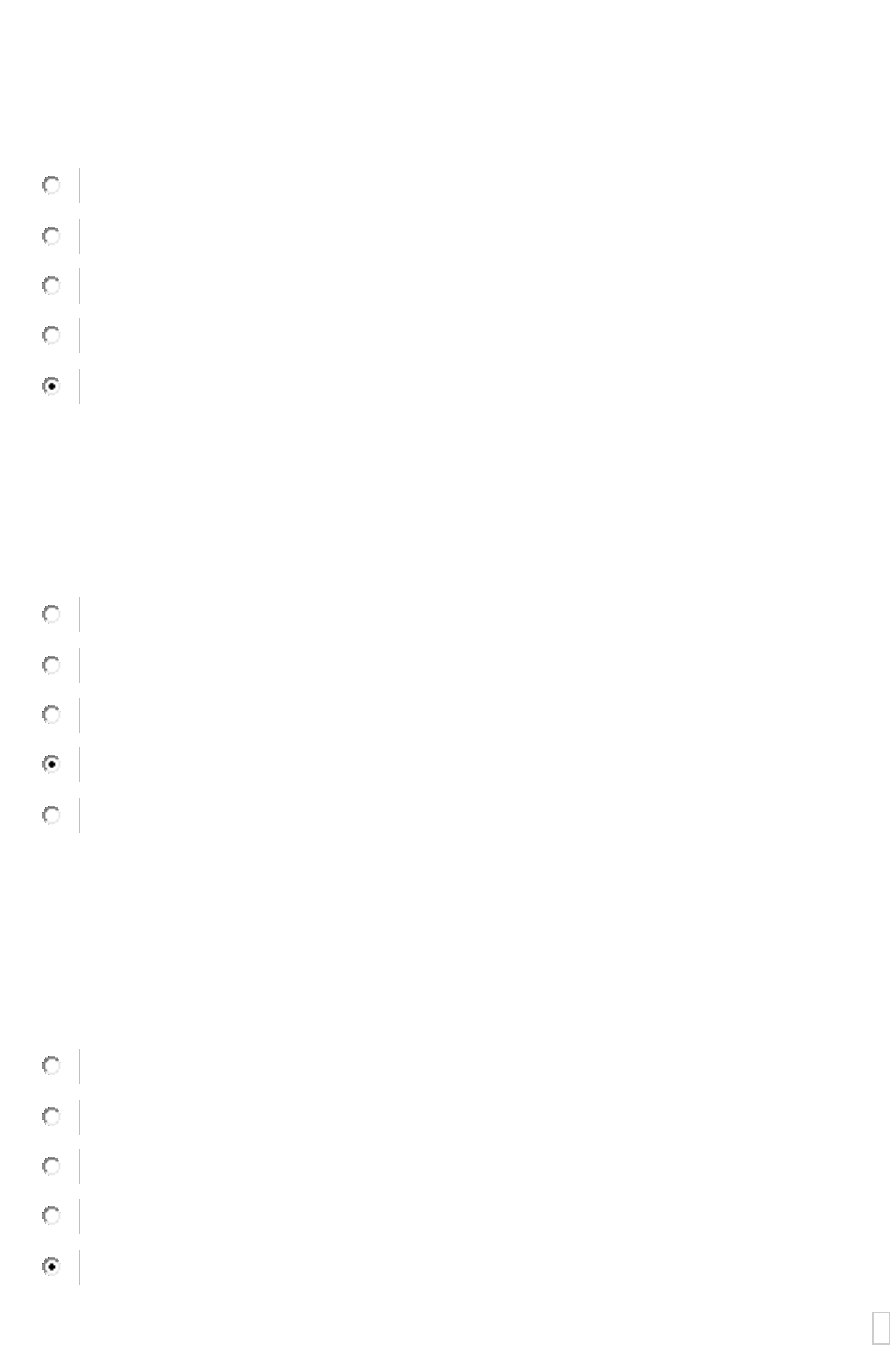Screen dimensions: 893x1345
Task: Pick the third radio option in the top group
Action: tap(51, 285)
